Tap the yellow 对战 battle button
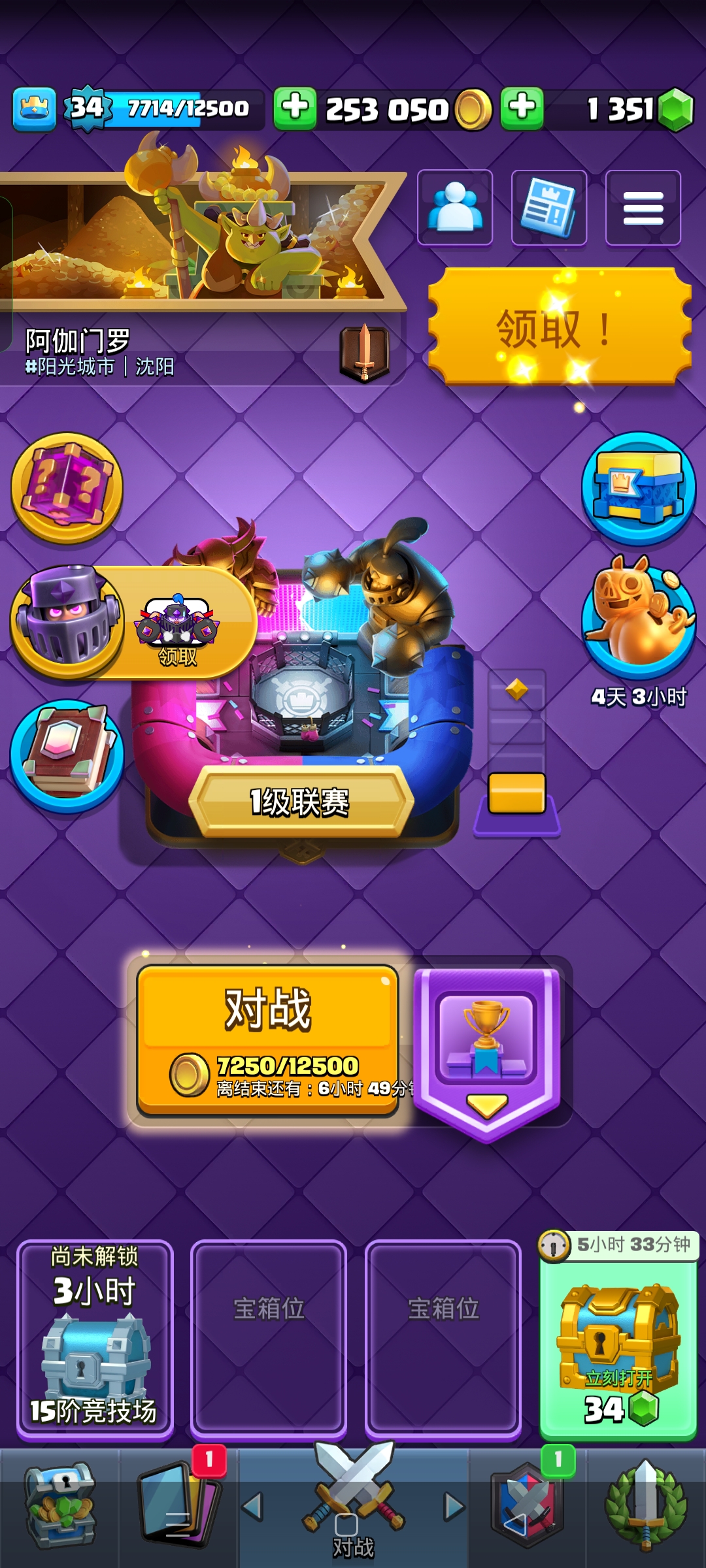 [x=267, y=1041]
